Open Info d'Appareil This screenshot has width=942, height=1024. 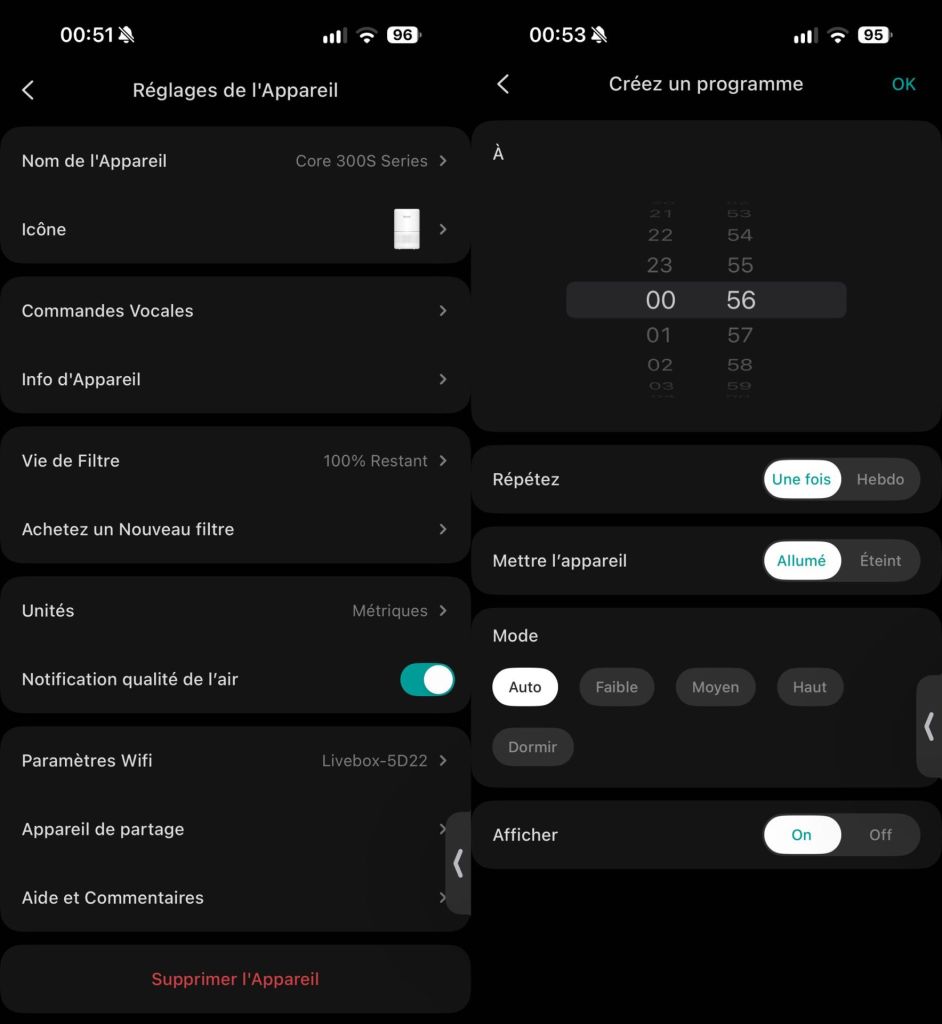pyautogui.click(x=235, y=379)
